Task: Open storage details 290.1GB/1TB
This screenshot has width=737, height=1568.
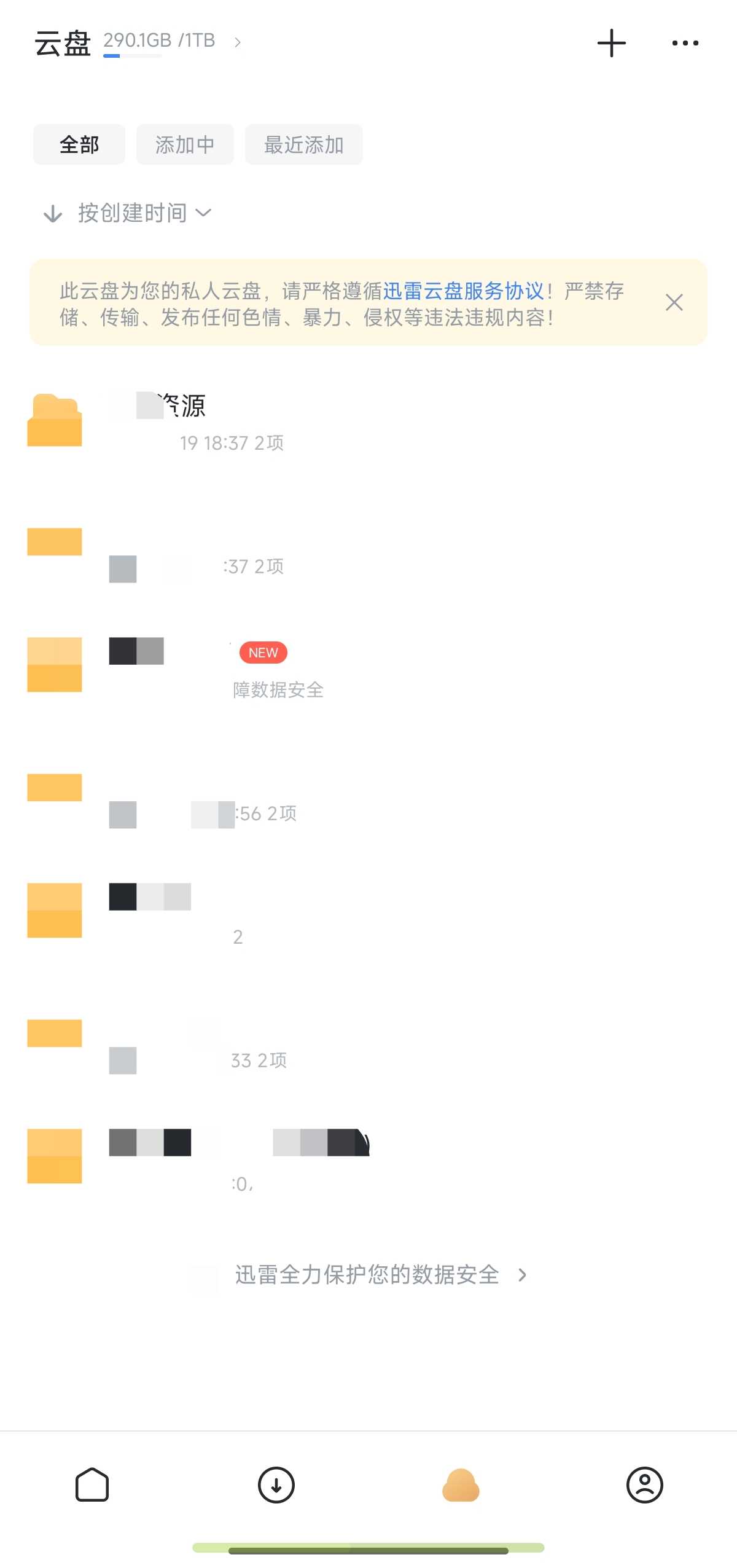Action: tap(171, 42)
